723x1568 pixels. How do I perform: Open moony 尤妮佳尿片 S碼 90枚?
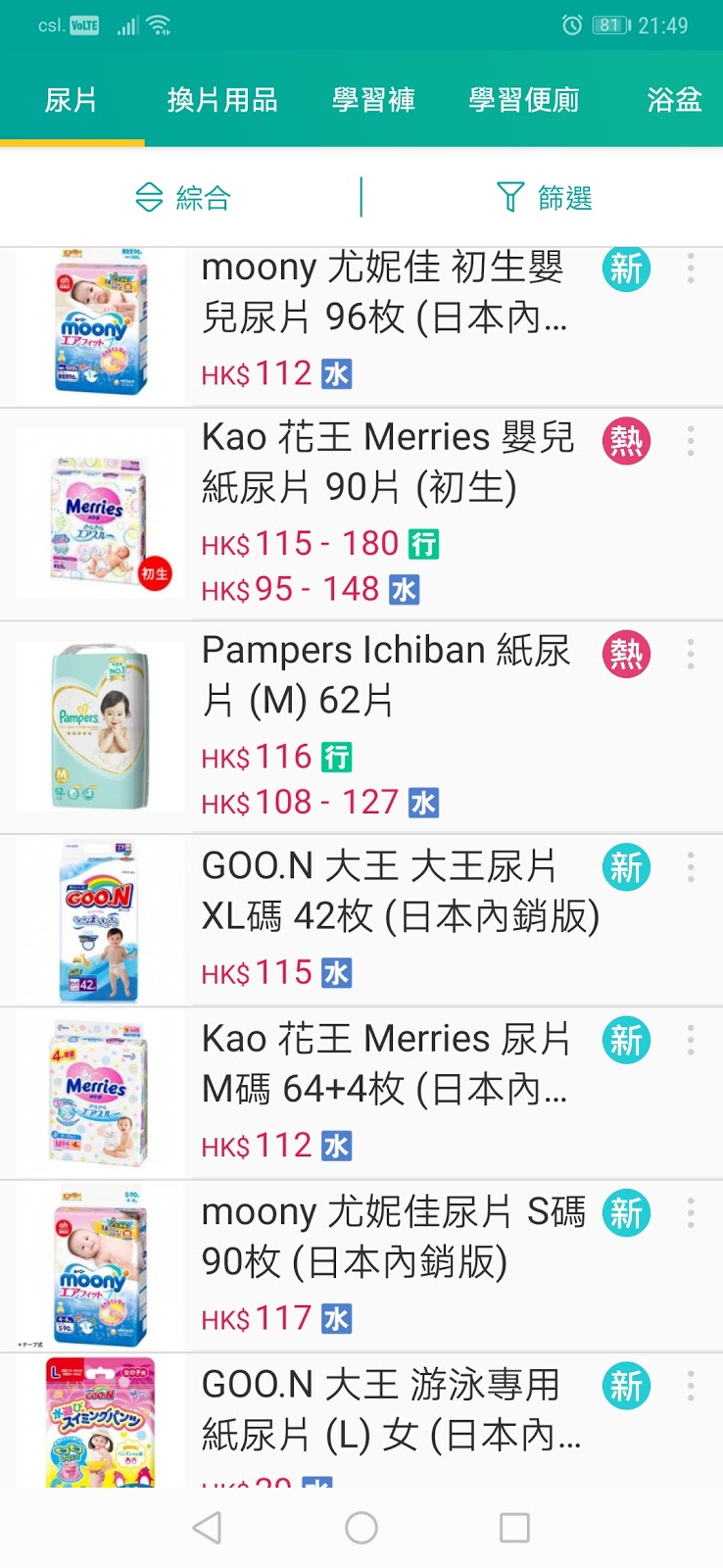coord(392,1237)
